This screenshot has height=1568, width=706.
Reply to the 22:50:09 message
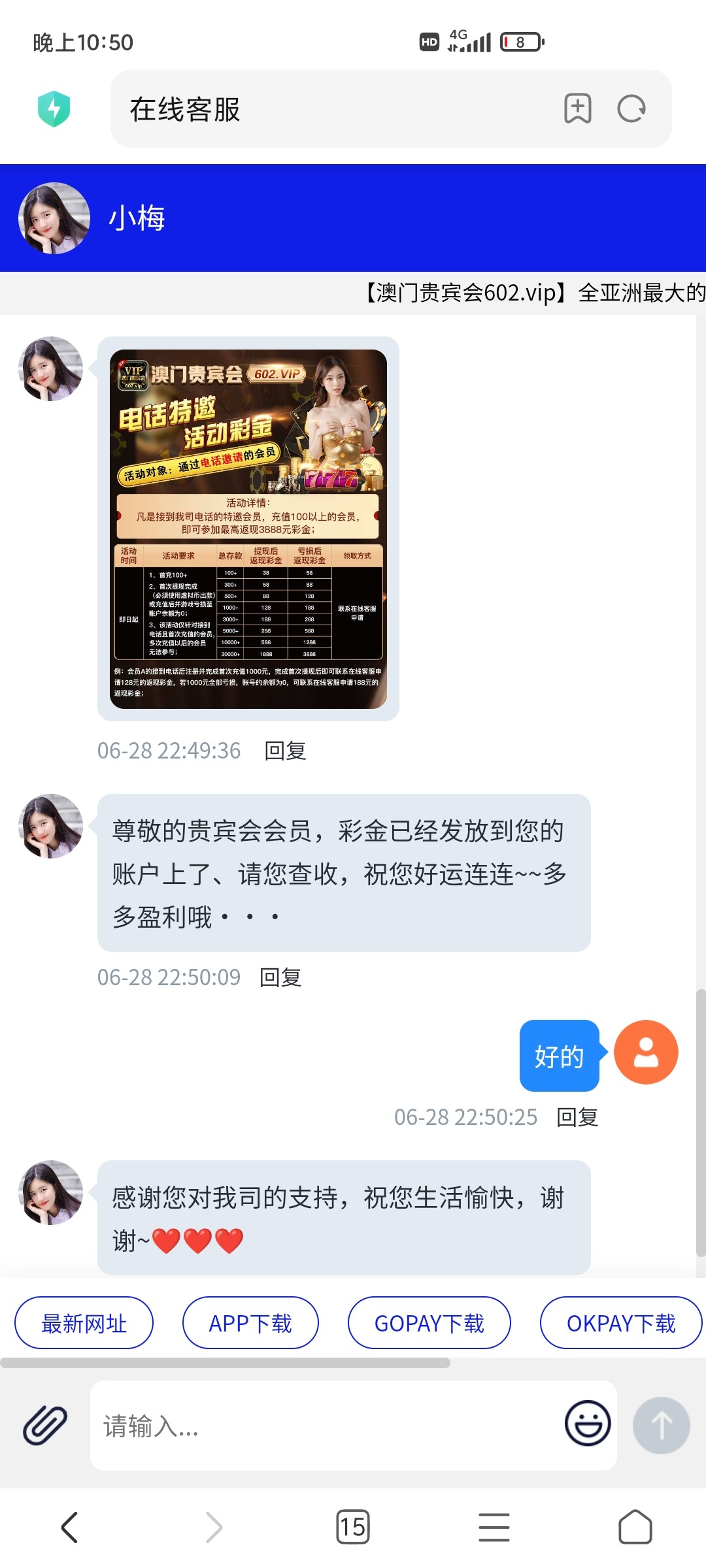pyautogui.click(x=280, y=977)
